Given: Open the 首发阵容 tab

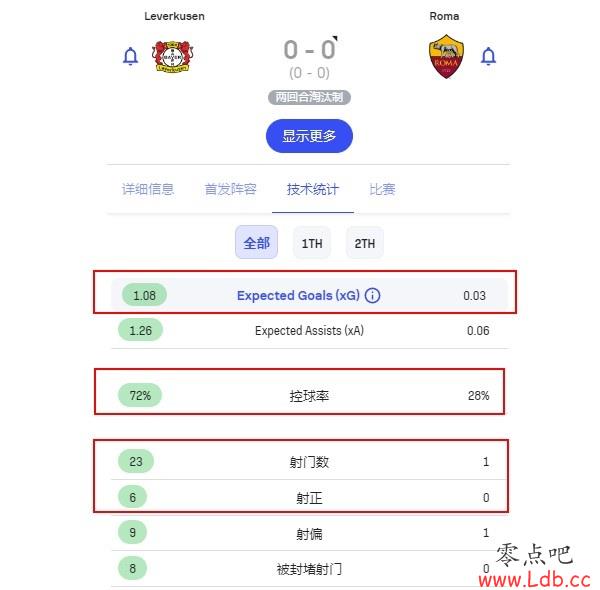Looking at the screenshot, I should click(230, 189).
